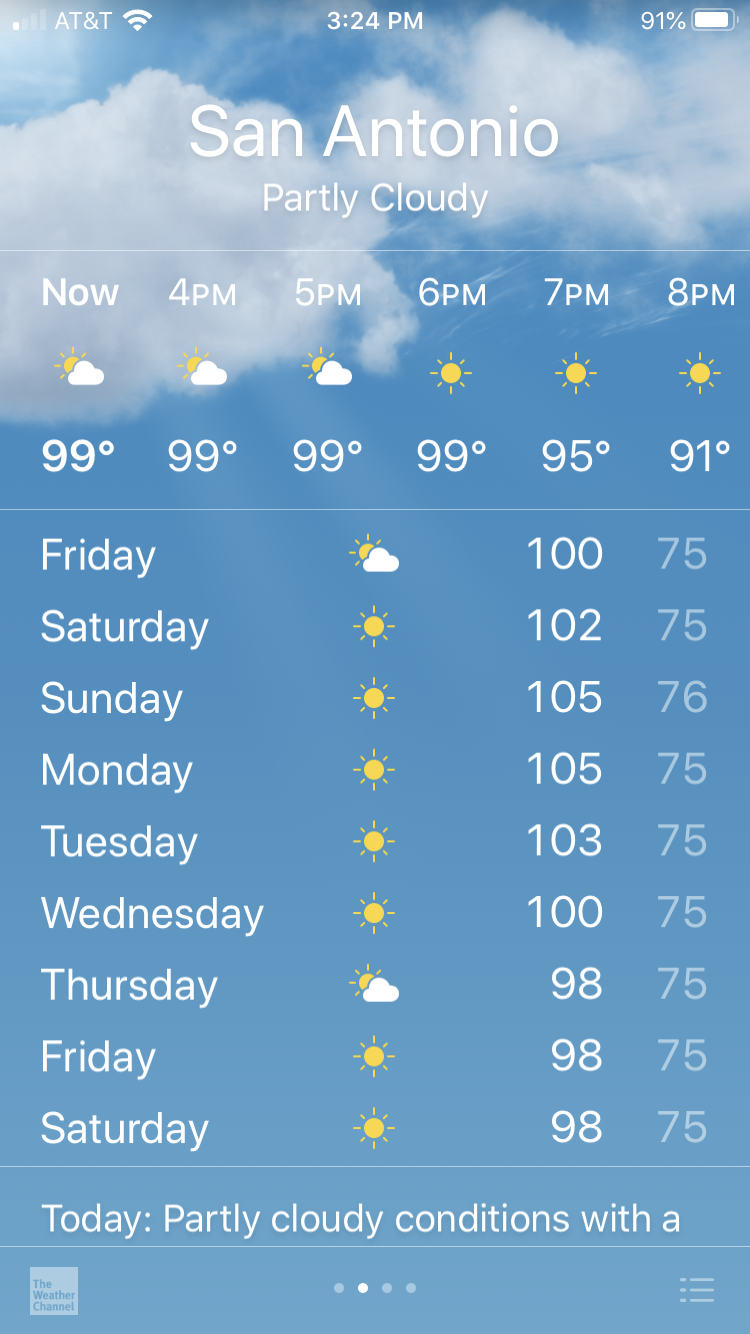Tap the page indicator dots

click(375, 1288)
